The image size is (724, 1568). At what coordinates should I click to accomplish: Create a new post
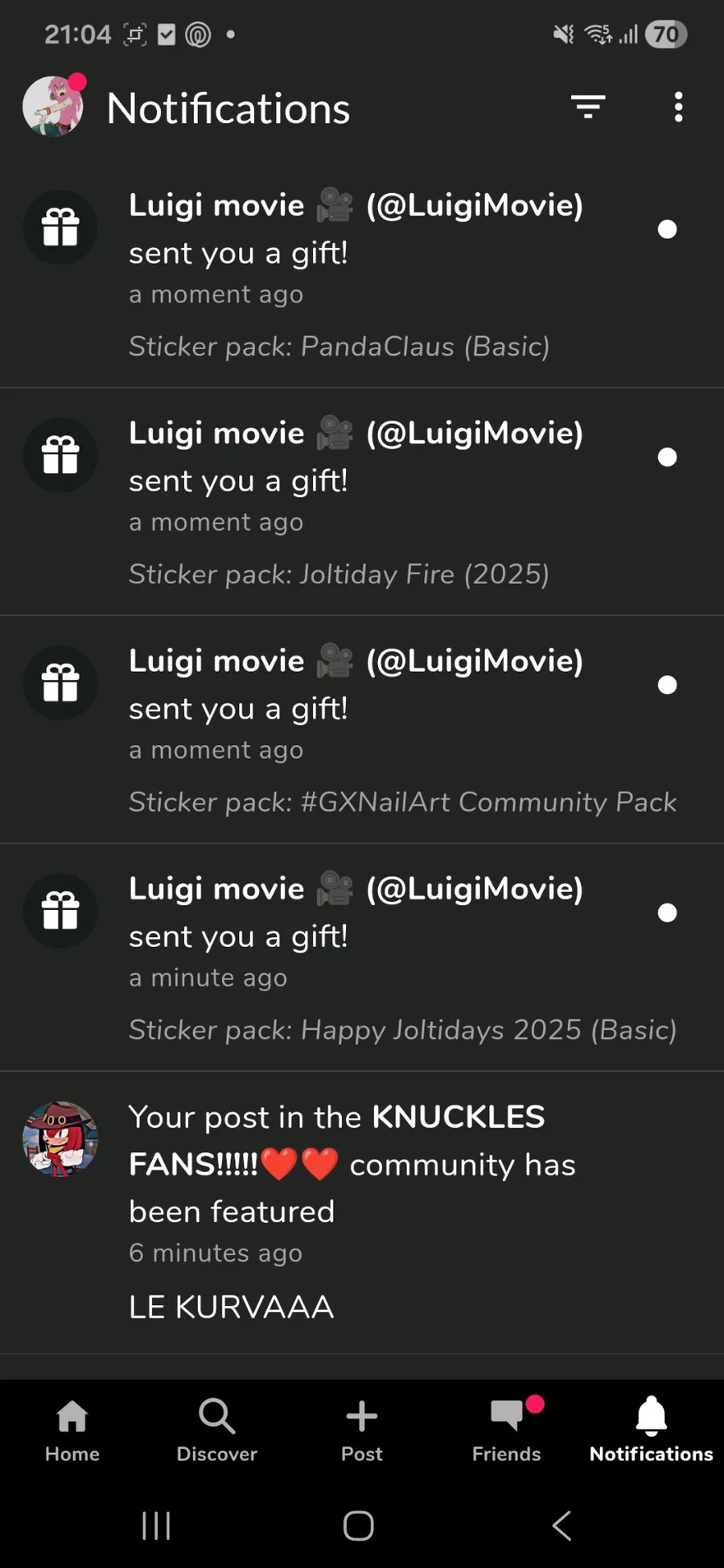click(x=362, y=1430)
